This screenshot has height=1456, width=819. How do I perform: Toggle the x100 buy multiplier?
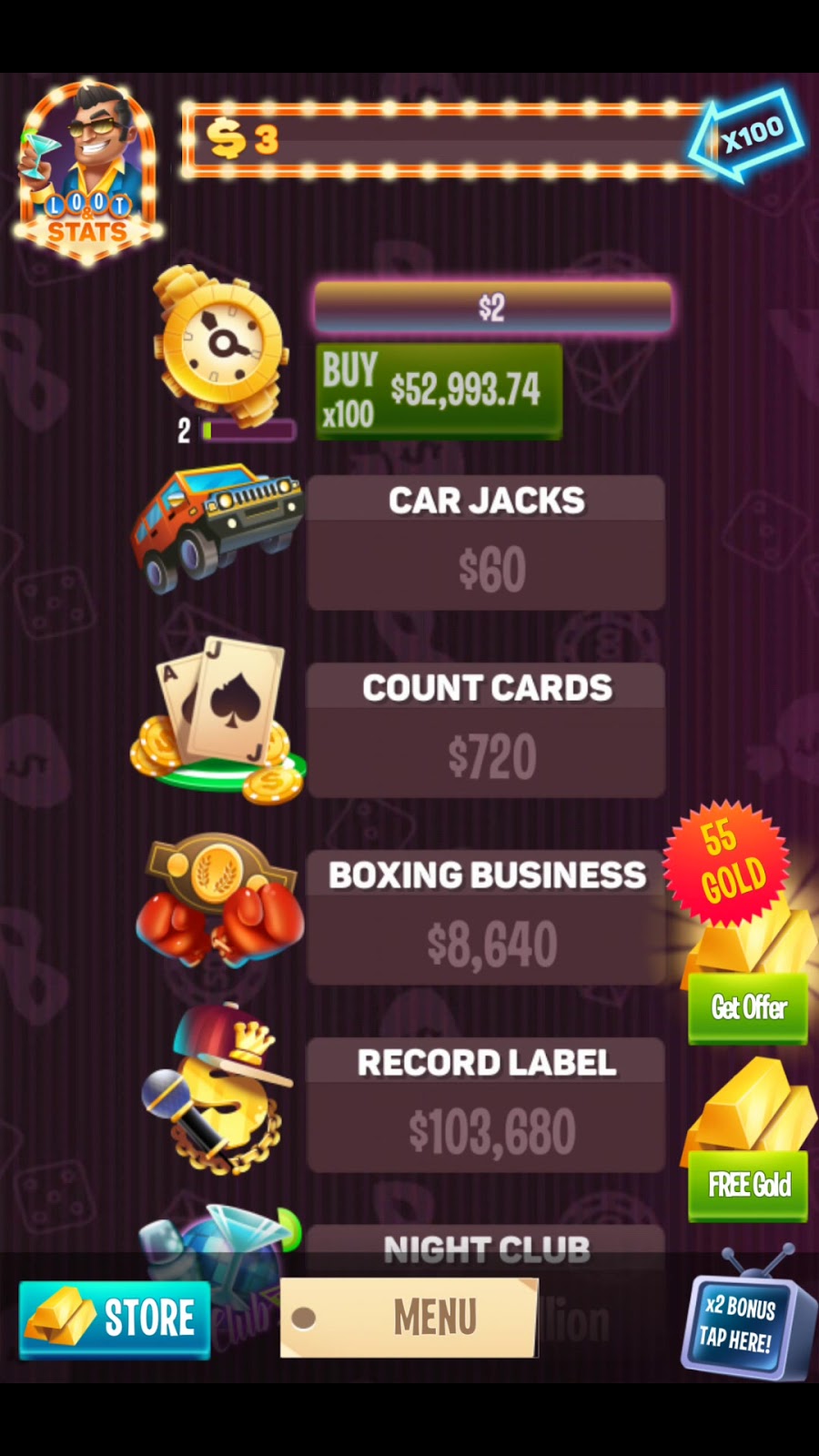point(748,136)
